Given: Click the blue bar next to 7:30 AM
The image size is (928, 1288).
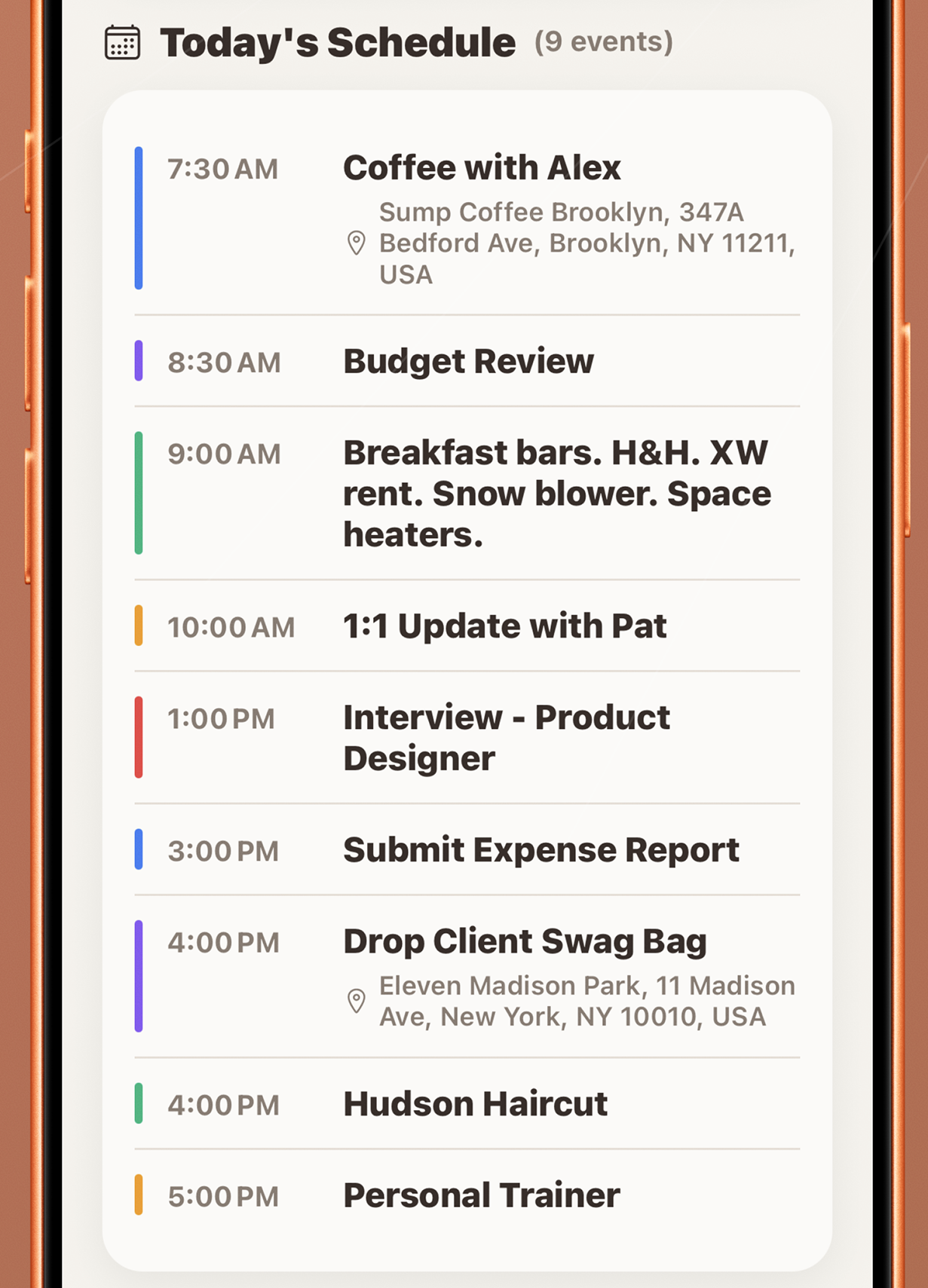Looking at the screenshot, I should click(x=139, y=216).
